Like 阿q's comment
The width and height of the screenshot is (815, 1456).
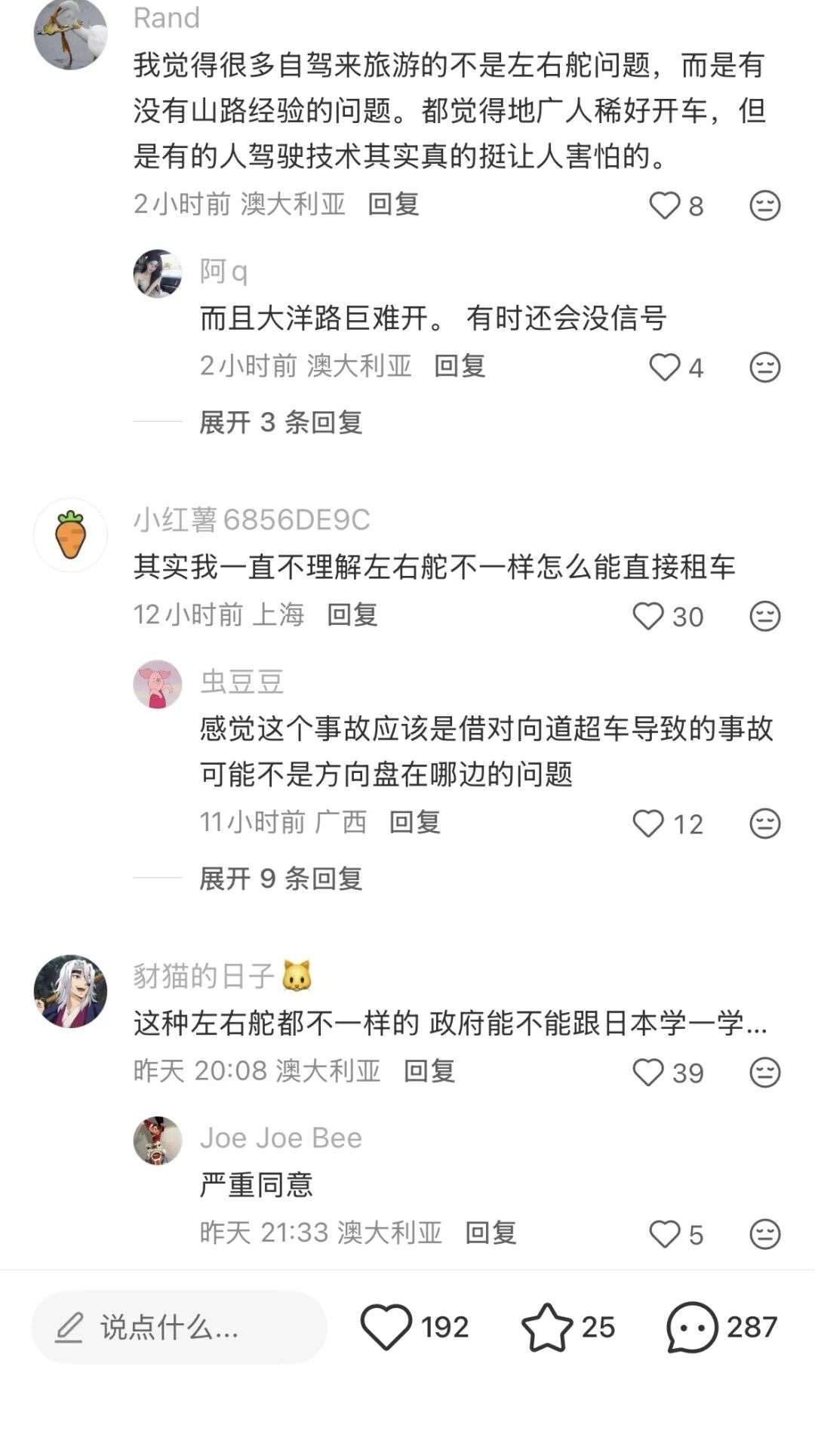tap(665, 368)
